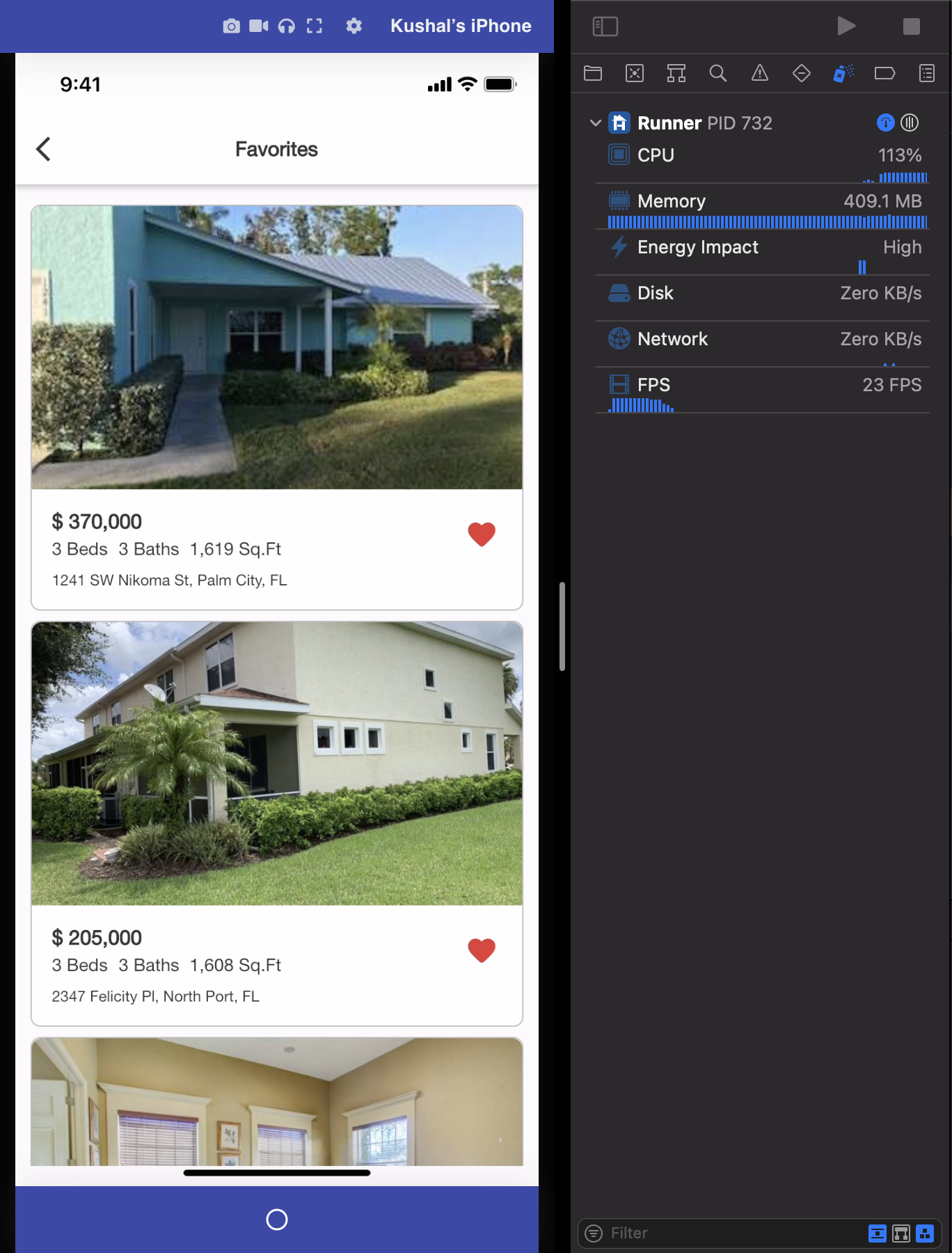Image resolution: width=952 pixels, height=1253 pixels.
Task: Toggle the navigator sidebar
Action: click(605, 26)
